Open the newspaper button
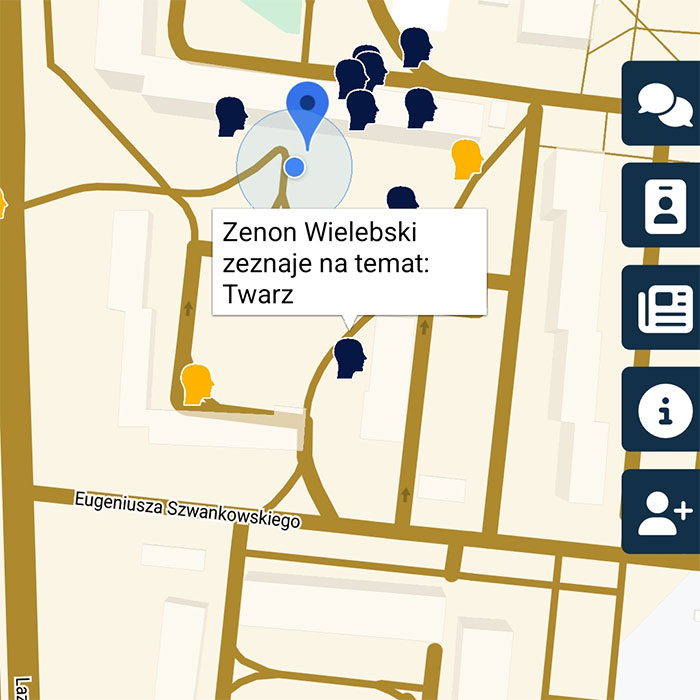 [663, 307]
